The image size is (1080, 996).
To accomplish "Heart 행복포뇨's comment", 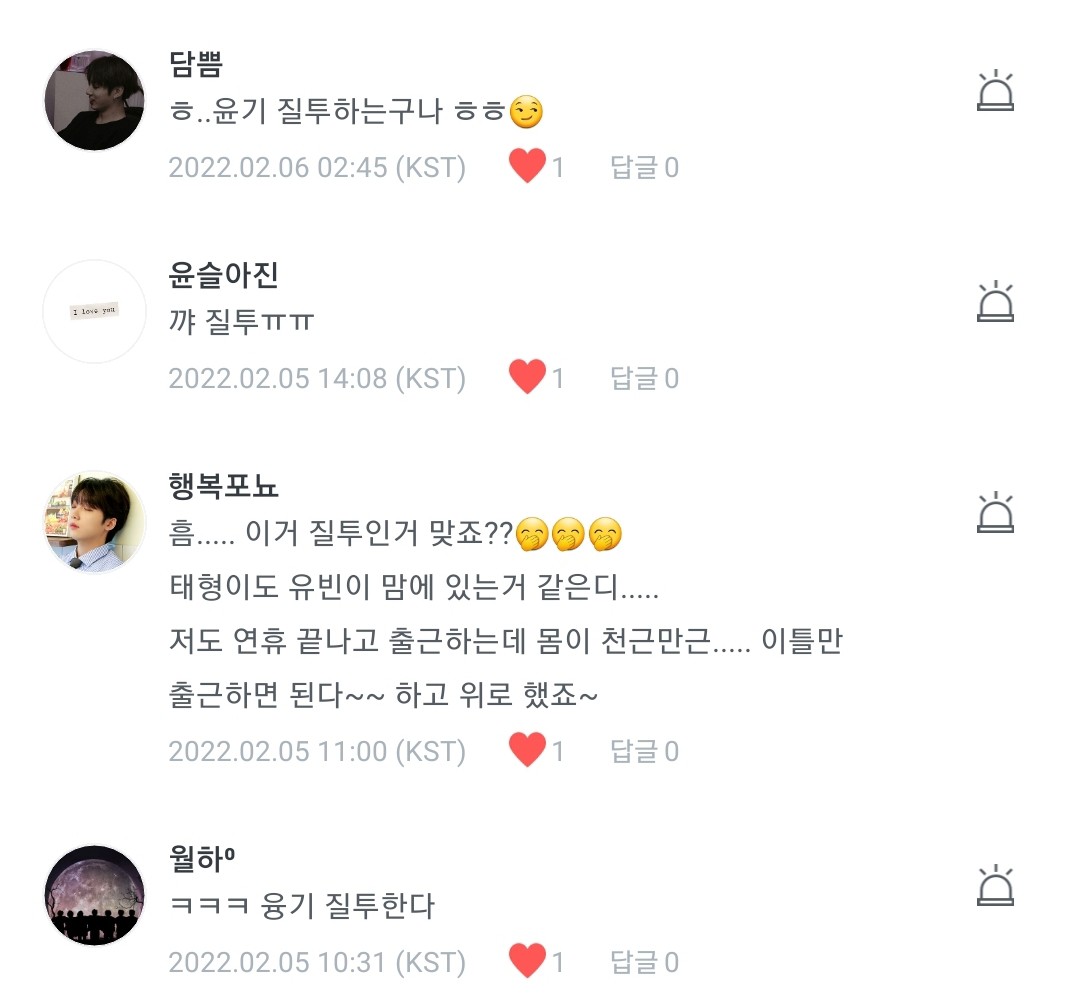I will (528, 750).
